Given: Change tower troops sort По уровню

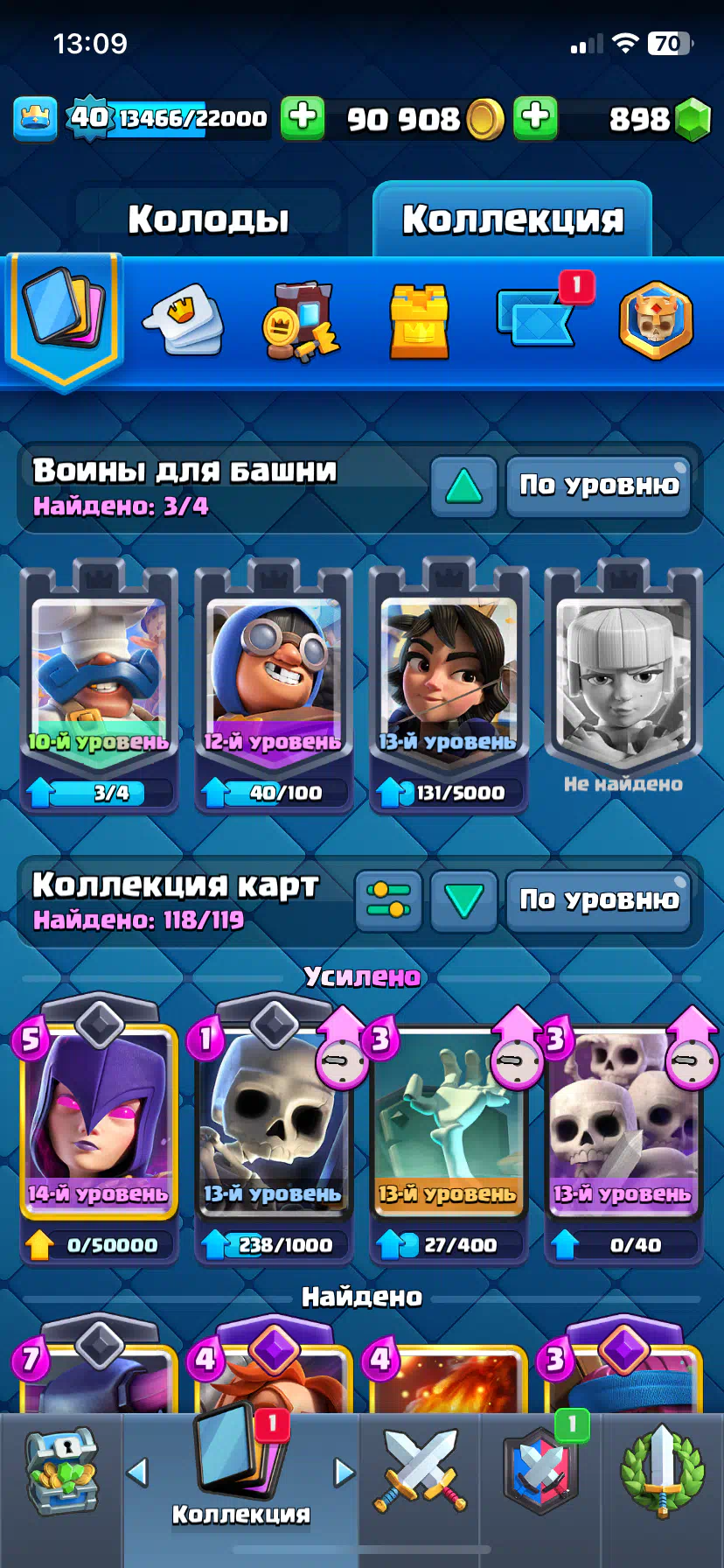Looking at the screenshot, I should (x=599, y=486).
